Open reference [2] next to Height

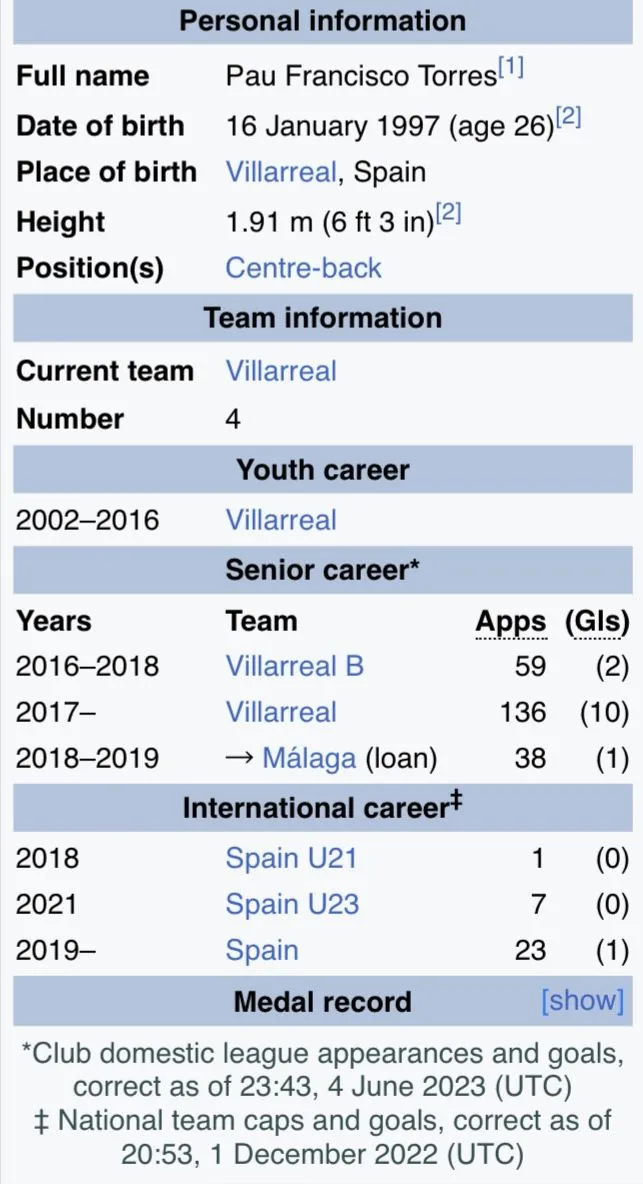tap(448, 214)
